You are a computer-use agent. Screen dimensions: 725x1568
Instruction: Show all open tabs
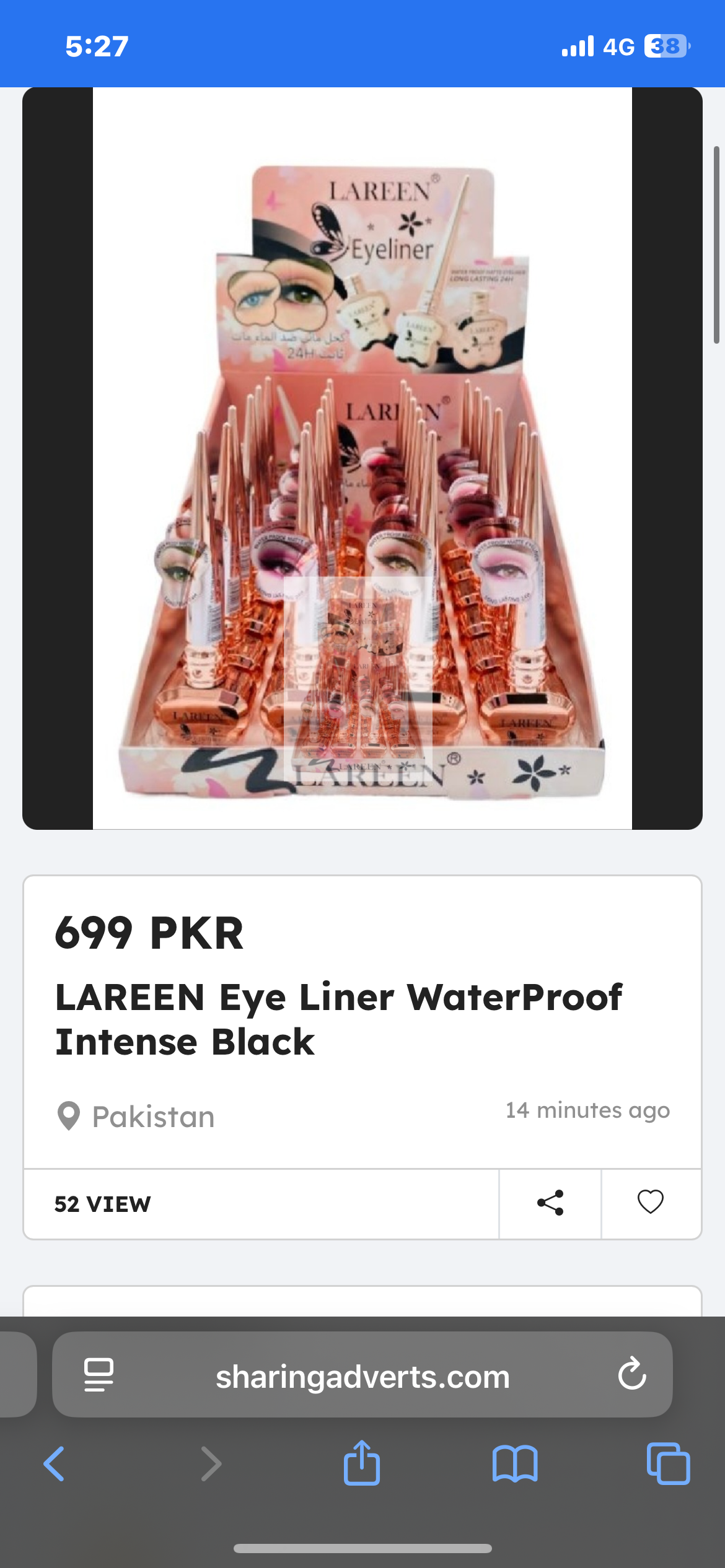coord(668,1464)
